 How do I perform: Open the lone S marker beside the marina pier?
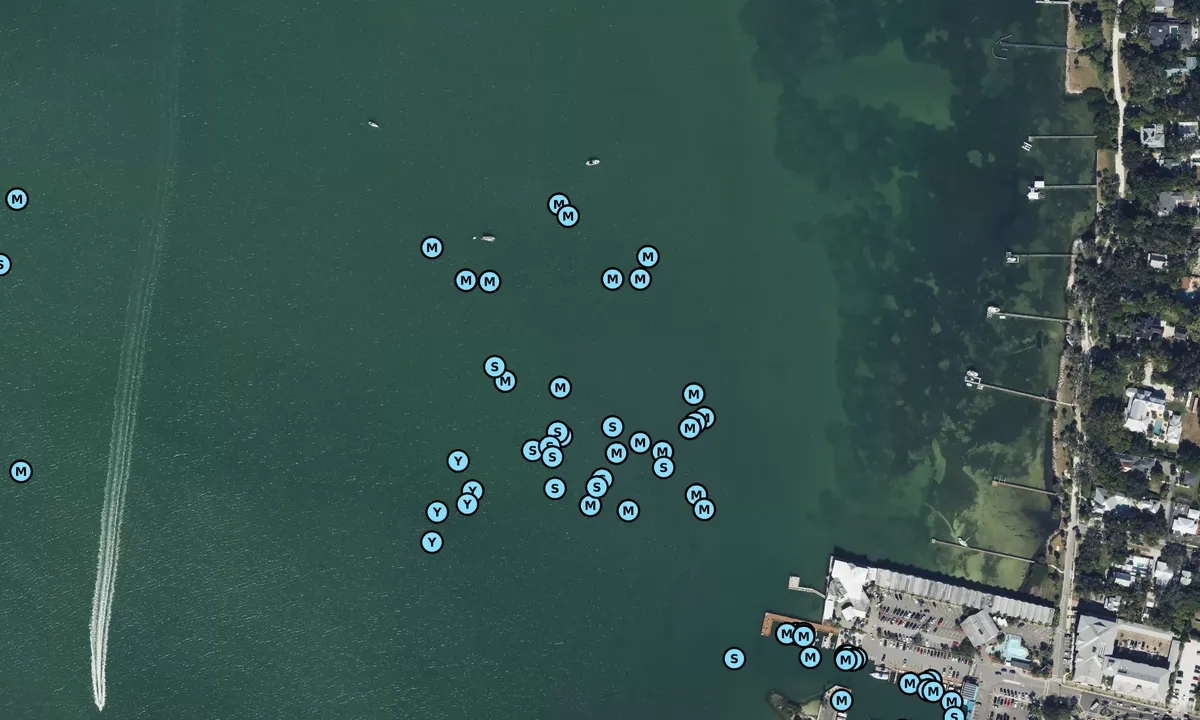[734, 658]
